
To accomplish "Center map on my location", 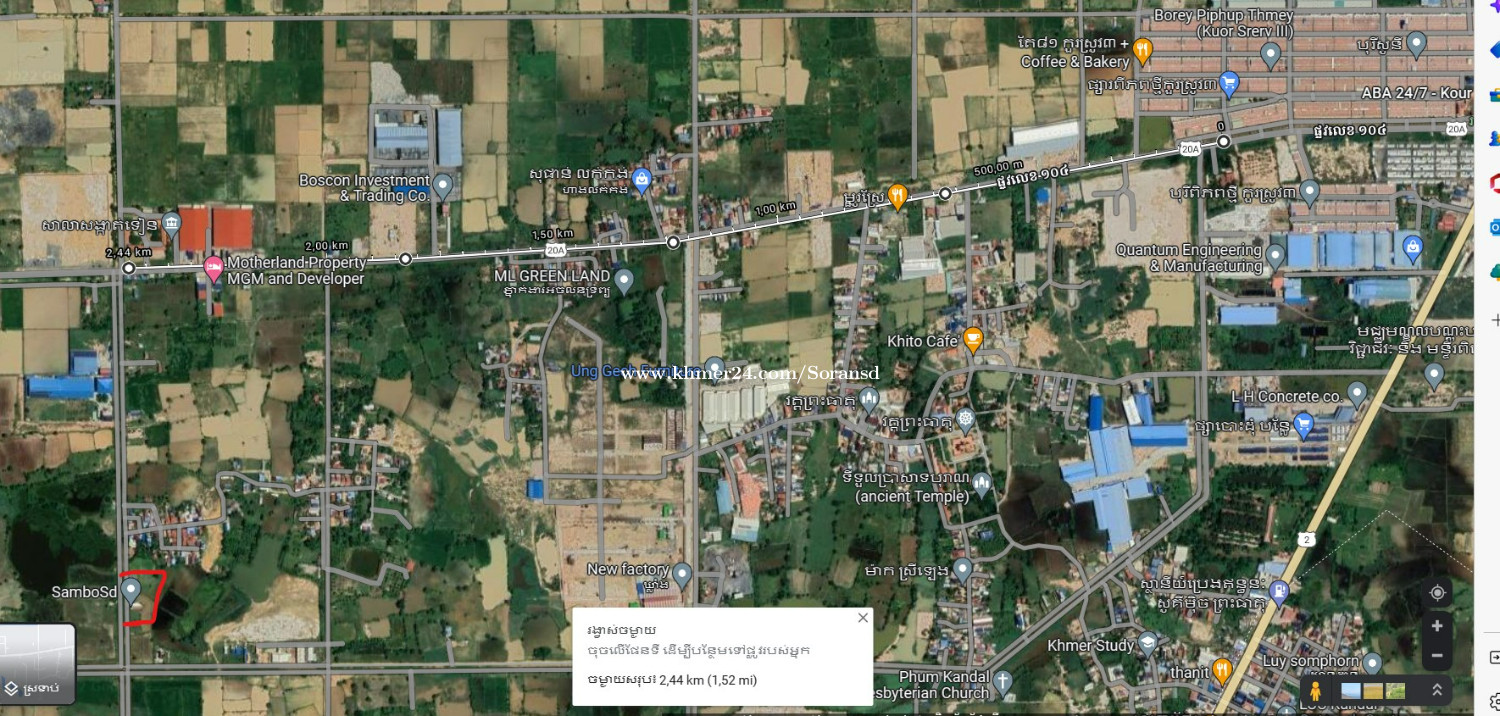I will [1437, 592].
